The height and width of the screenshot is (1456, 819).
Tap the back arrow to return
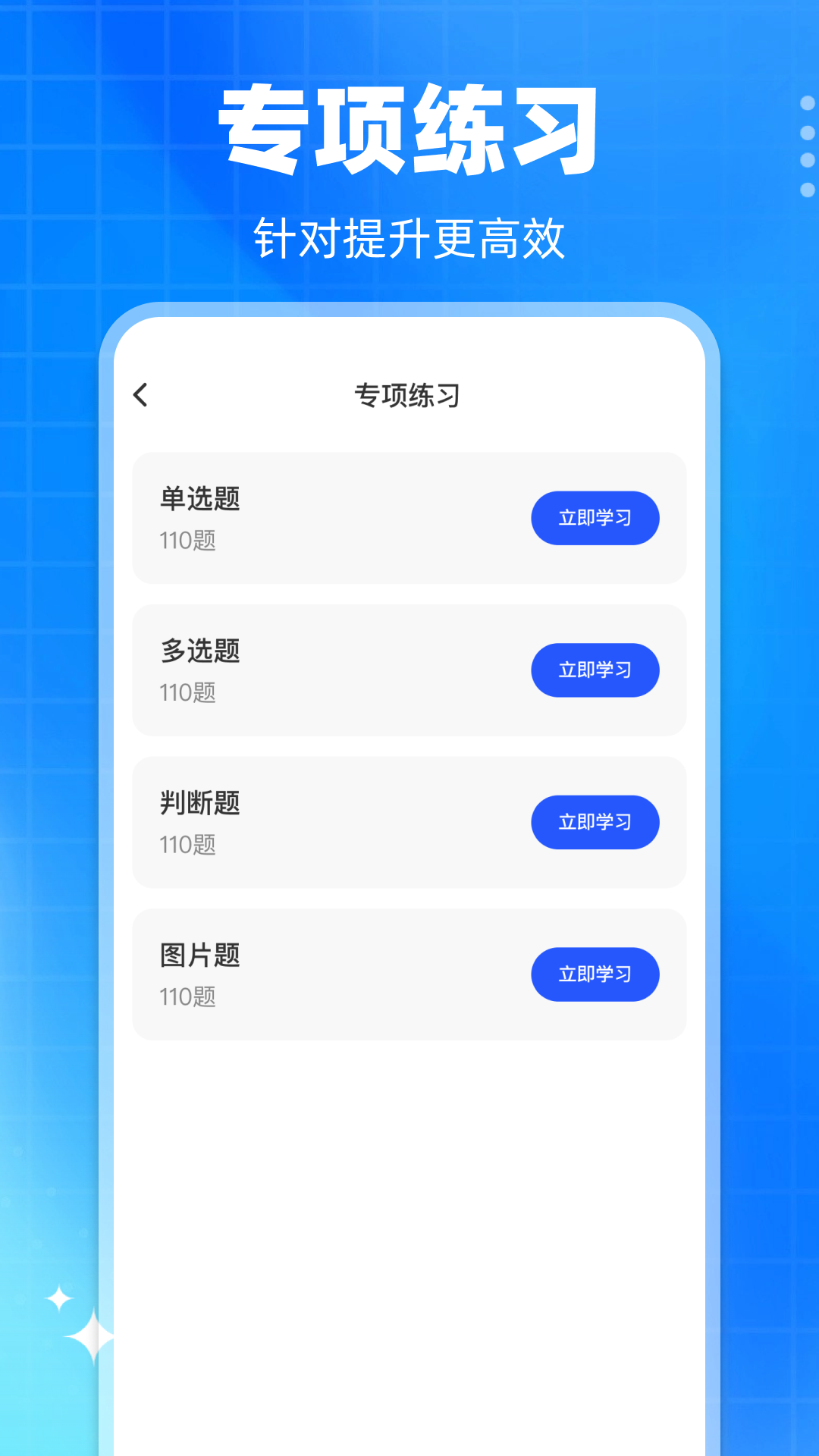point(140,396)
